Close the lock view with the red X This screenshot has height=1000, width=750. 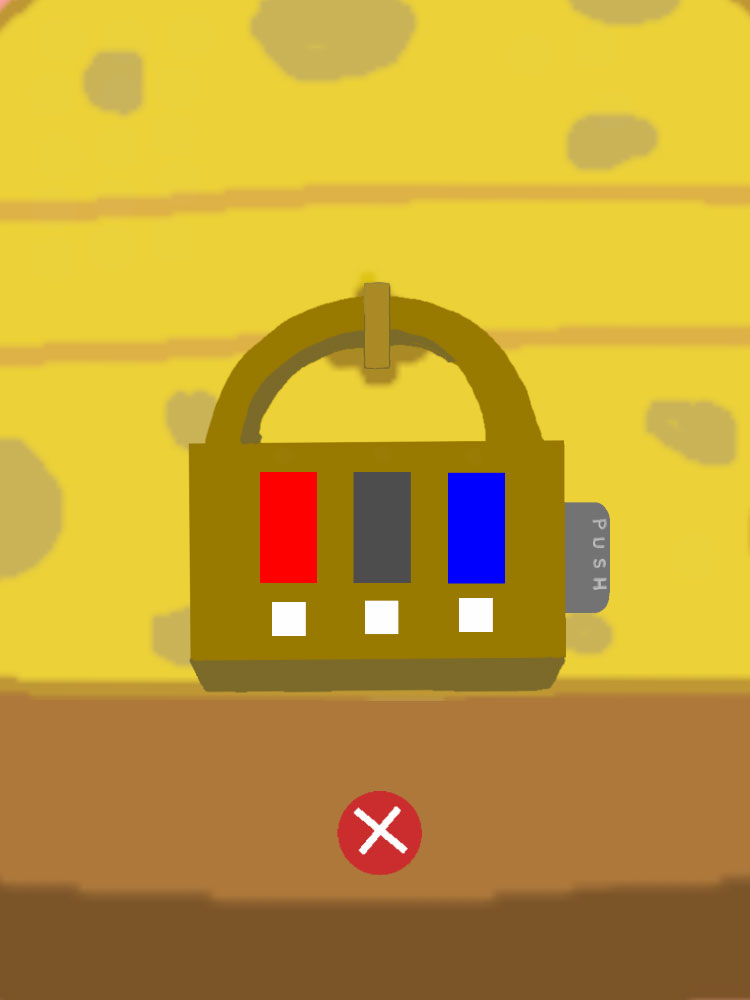pos(380,832)
